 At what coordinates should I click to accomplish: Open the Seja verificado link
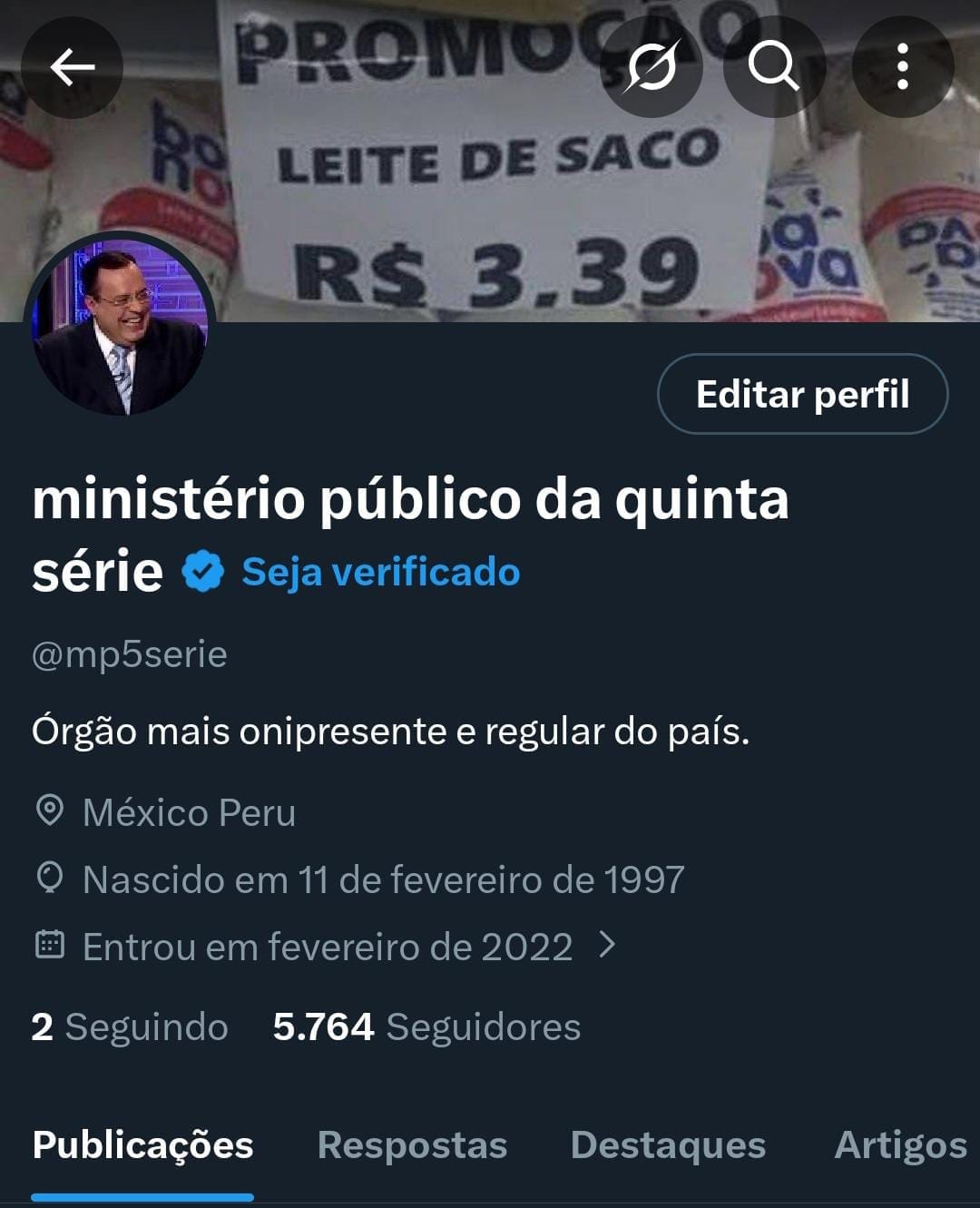coord(379,571)
